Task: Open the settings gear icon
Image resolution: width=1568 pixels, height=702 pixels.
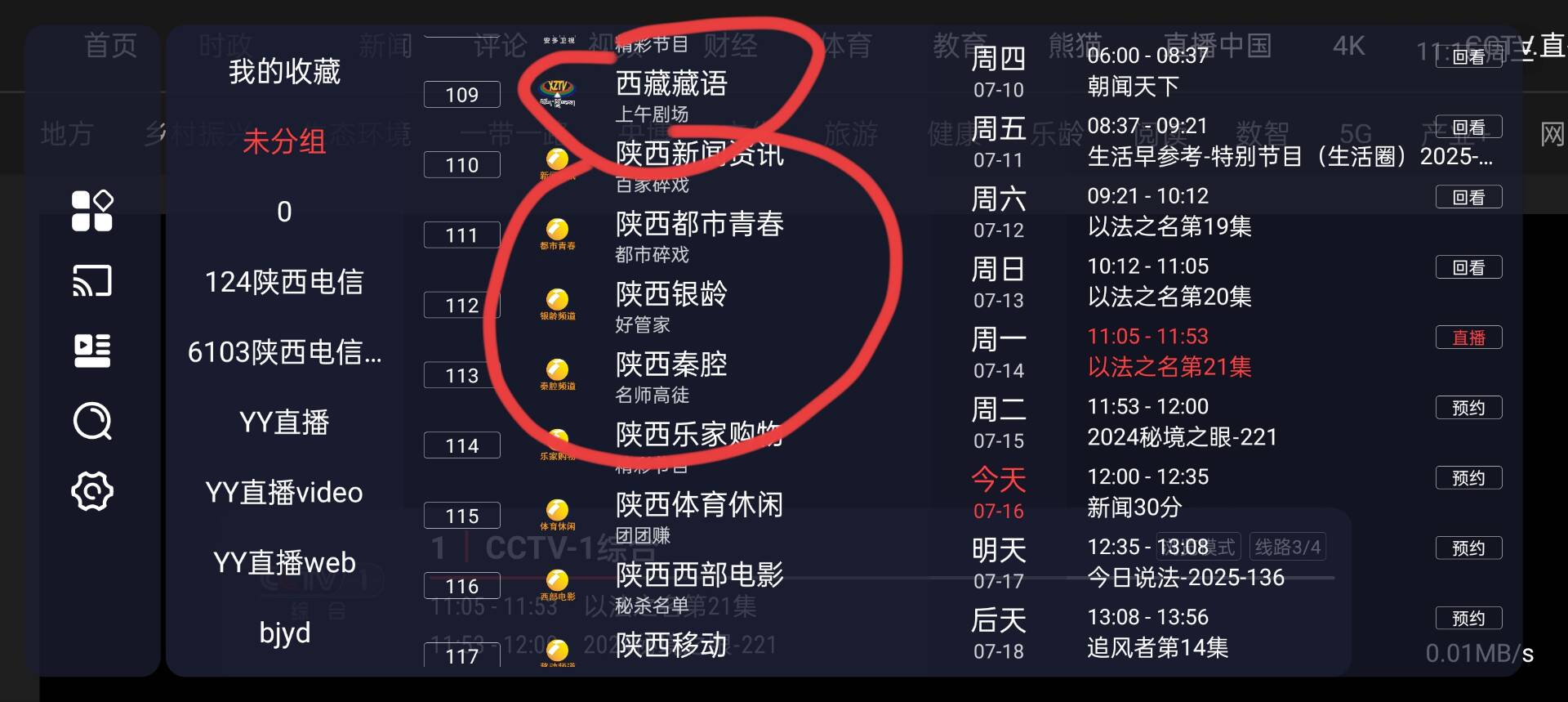Action: (92, 491)
